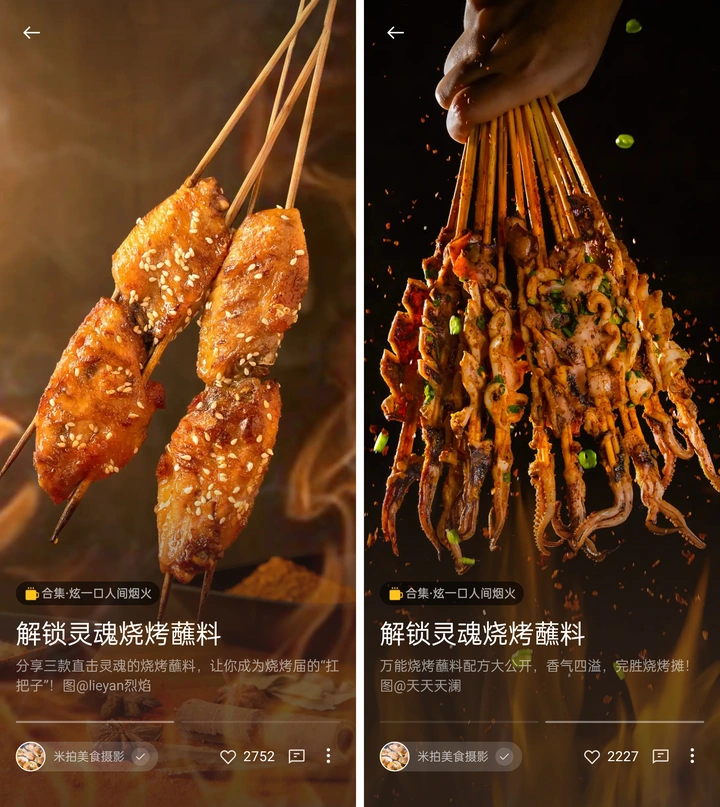Go back from the post with 2227 likes

point(395,33)
